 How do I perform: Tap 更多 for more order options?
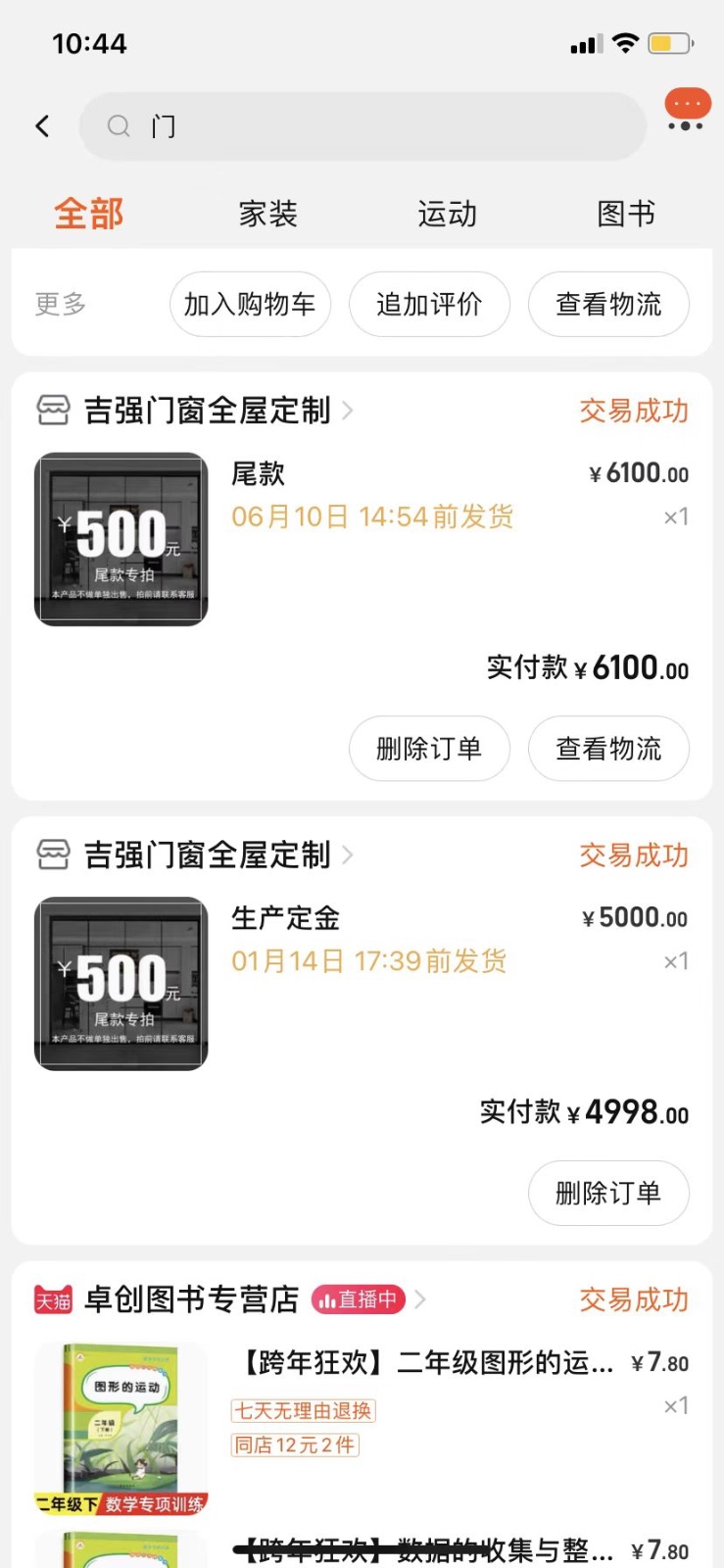61,305
